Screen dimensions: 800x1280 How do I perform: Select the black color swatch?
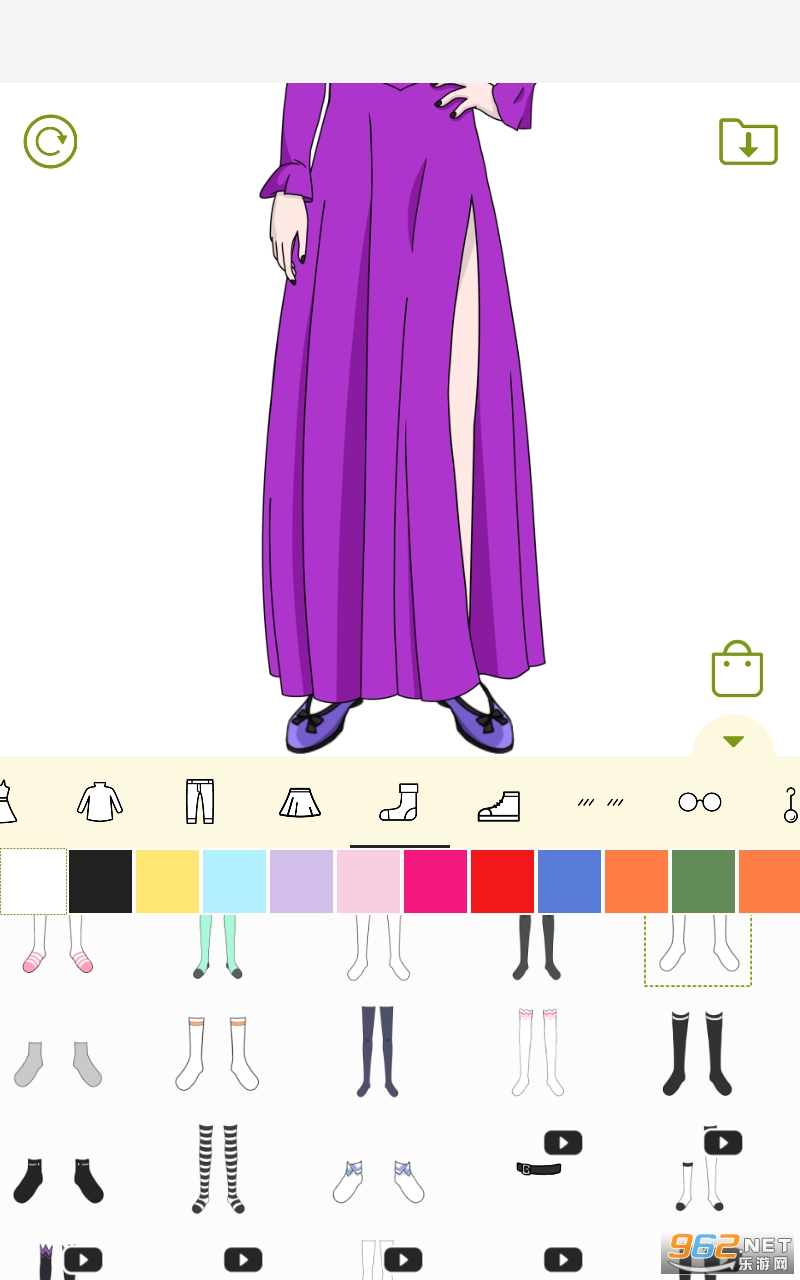click(x=100, y=881)
